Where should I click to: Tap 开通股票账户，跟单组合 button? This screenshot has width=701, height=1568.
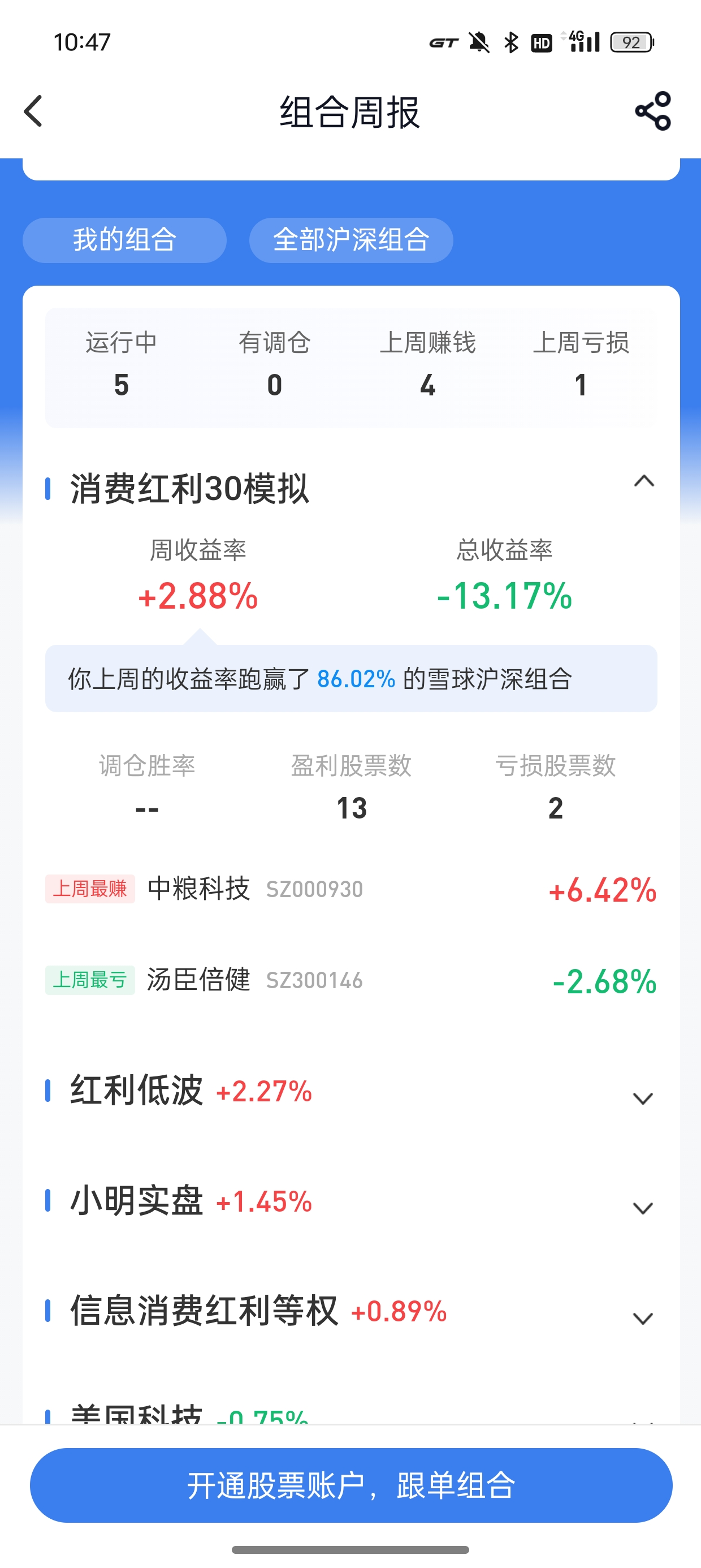pos(351,1485)
